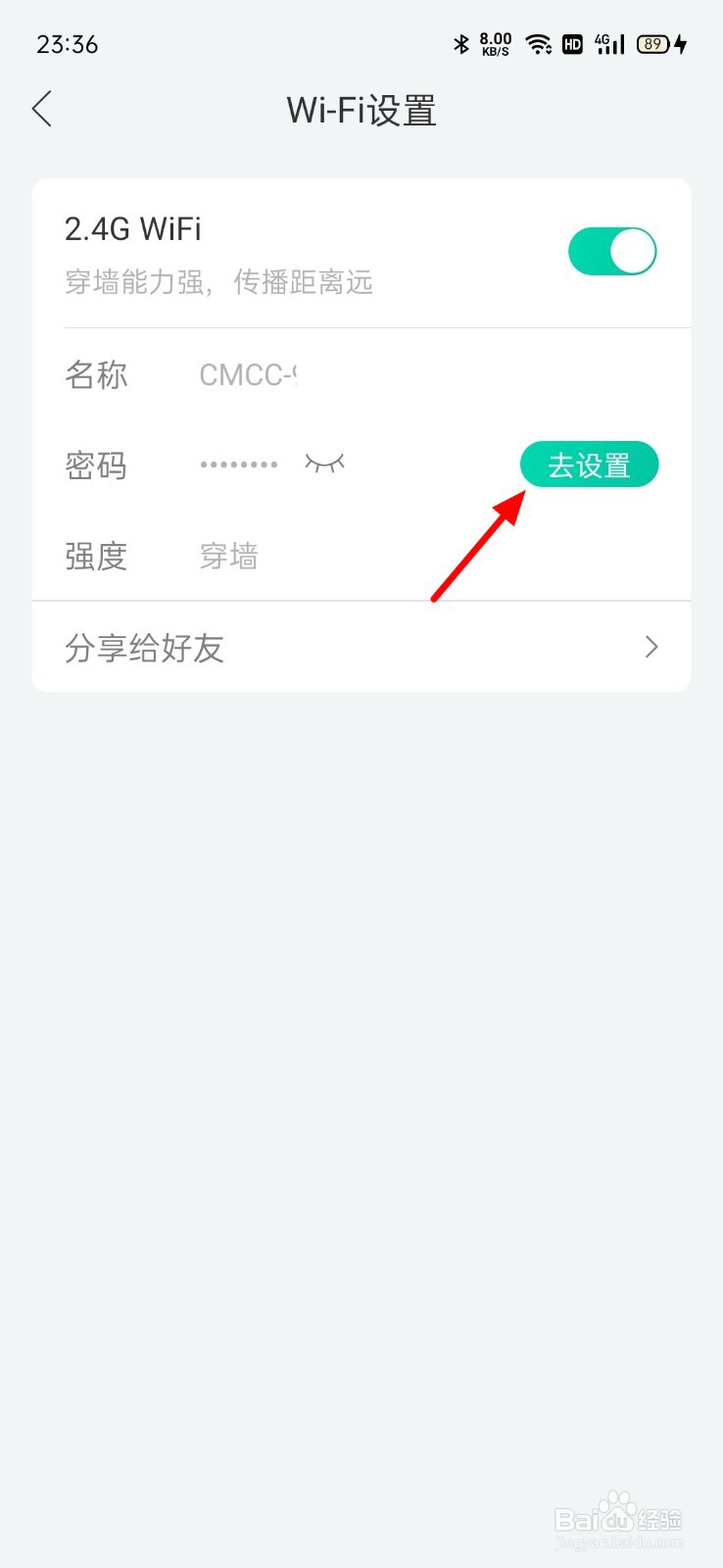Select the 2.4G WiFi section header
The image size is (723, 1568).
133,228
